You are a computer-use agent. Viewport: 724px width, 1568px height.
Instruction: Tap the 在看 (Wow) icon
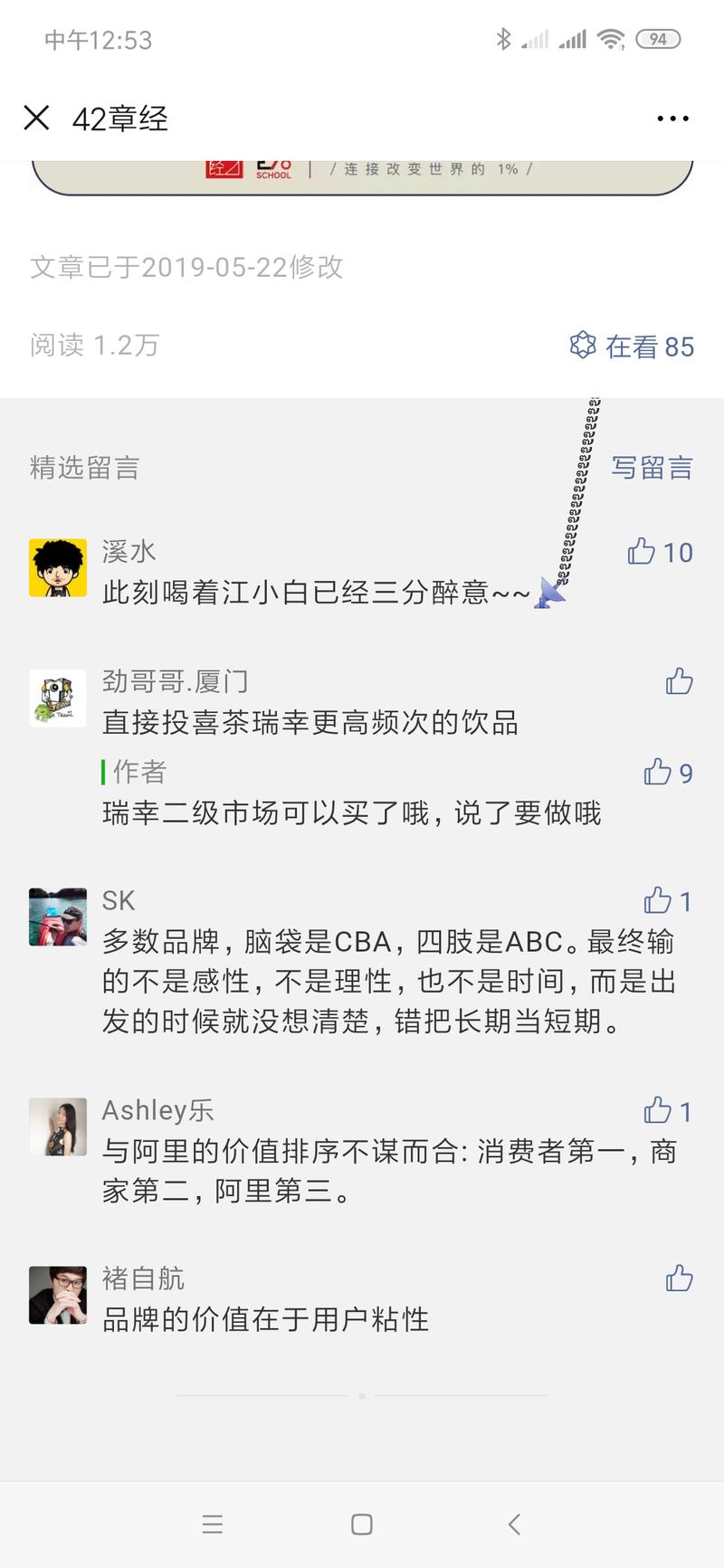(x=582, y=346)
